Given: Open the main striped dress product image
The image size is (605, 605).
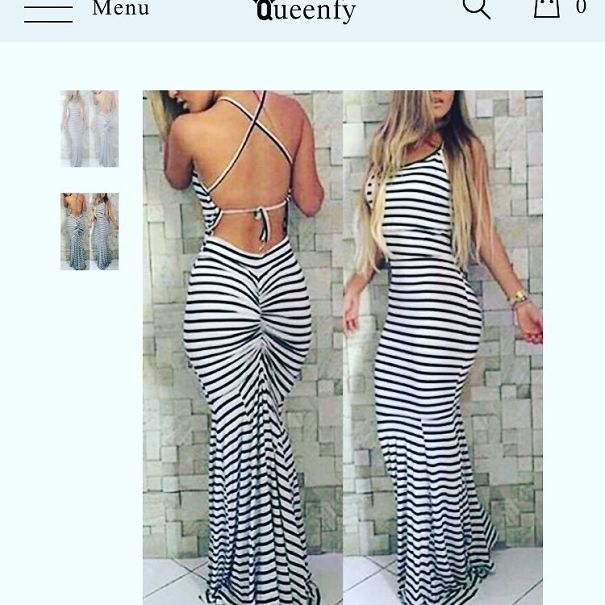Looking at the screenshot, I should [x=342, y=347].
